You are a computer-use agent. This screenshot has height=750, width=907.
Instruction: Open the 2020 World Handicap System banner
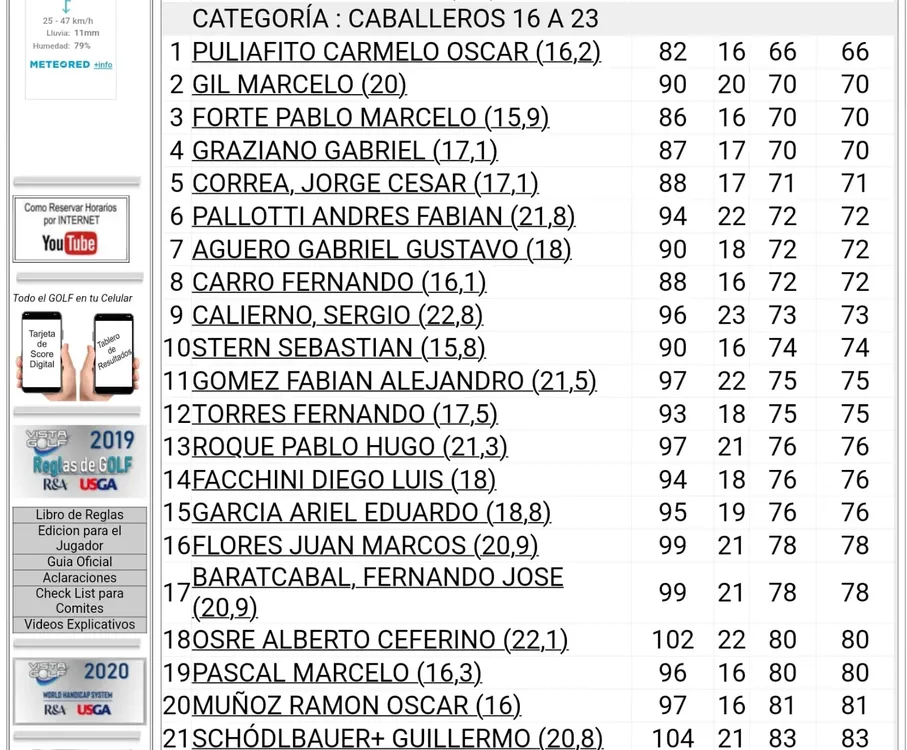point(79,690)
